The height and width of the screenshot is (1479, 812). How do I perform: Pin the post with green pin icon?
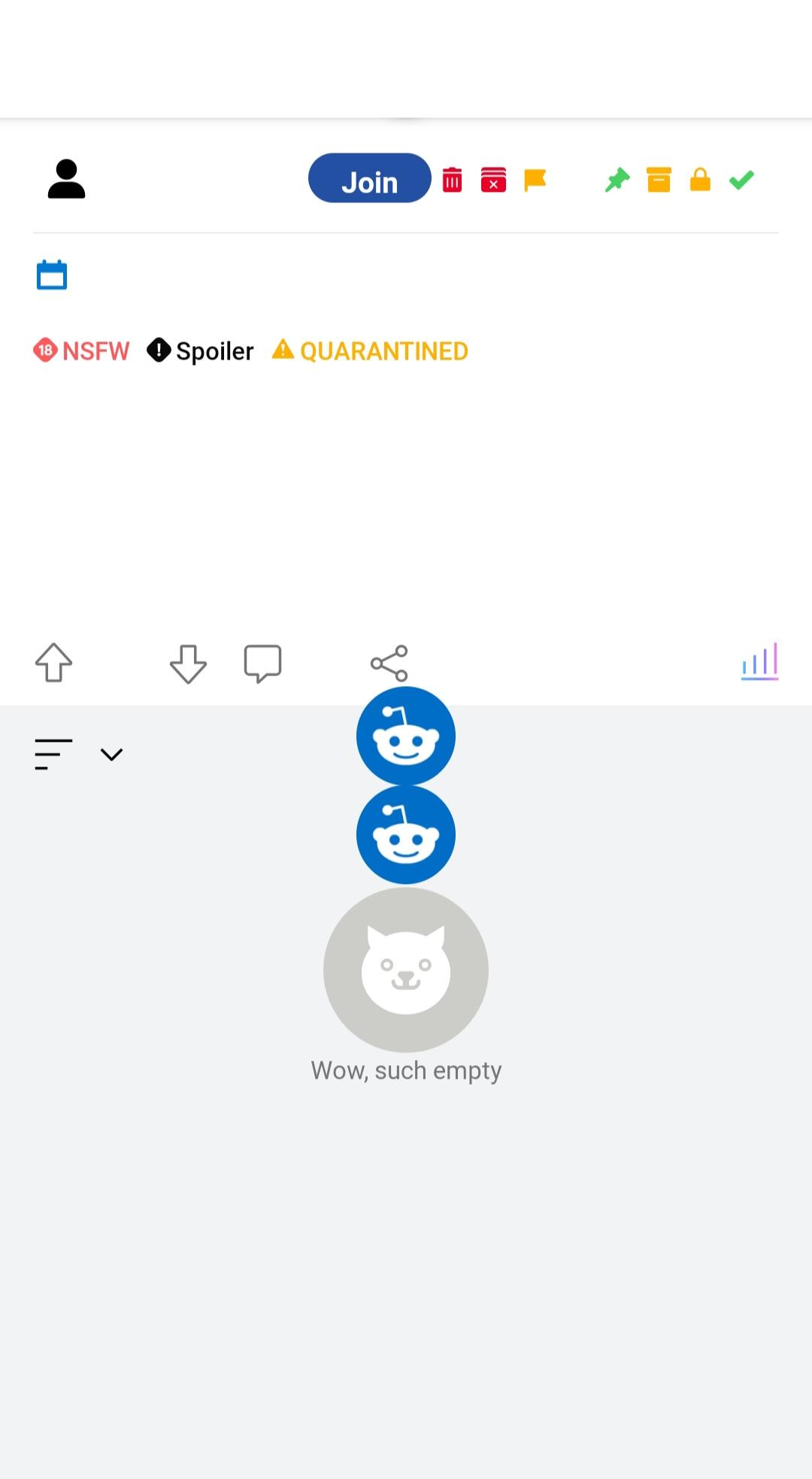pyautogui.click(x=617, y=180)
